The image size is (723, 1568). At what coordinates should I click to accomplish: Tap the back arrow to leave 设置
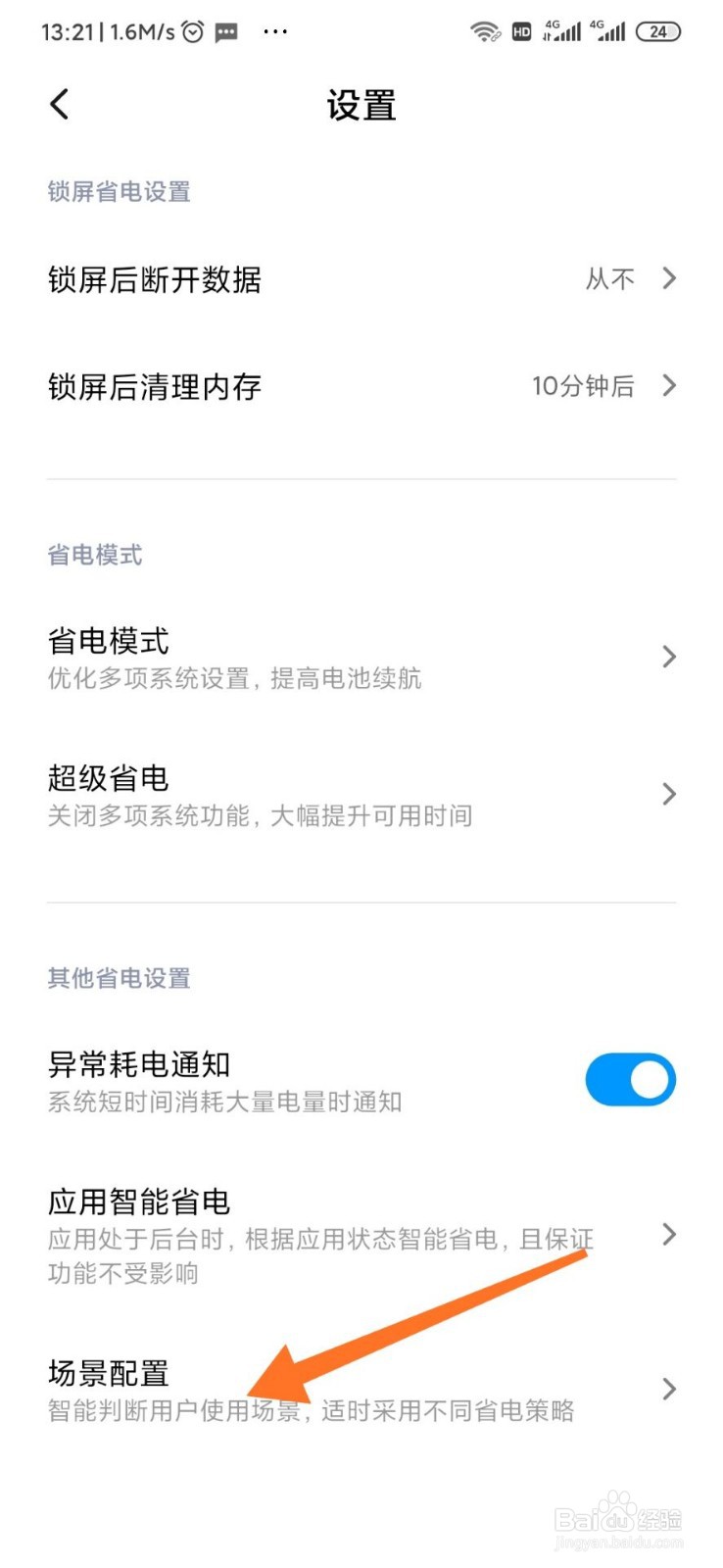coord(59,104)
